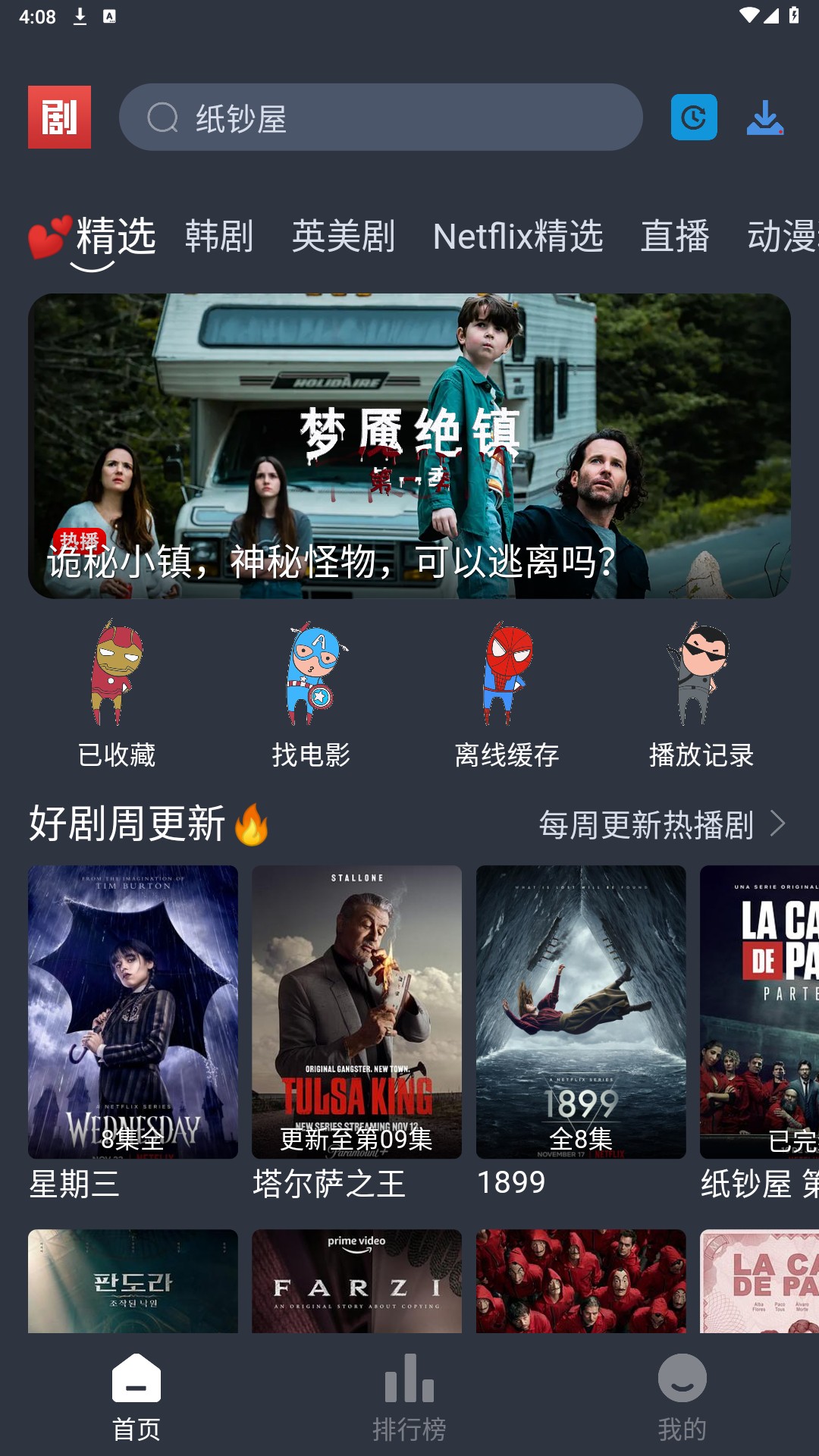Open the downloads icon
The height and width of the screenshot is (1456, 819).
764,118
